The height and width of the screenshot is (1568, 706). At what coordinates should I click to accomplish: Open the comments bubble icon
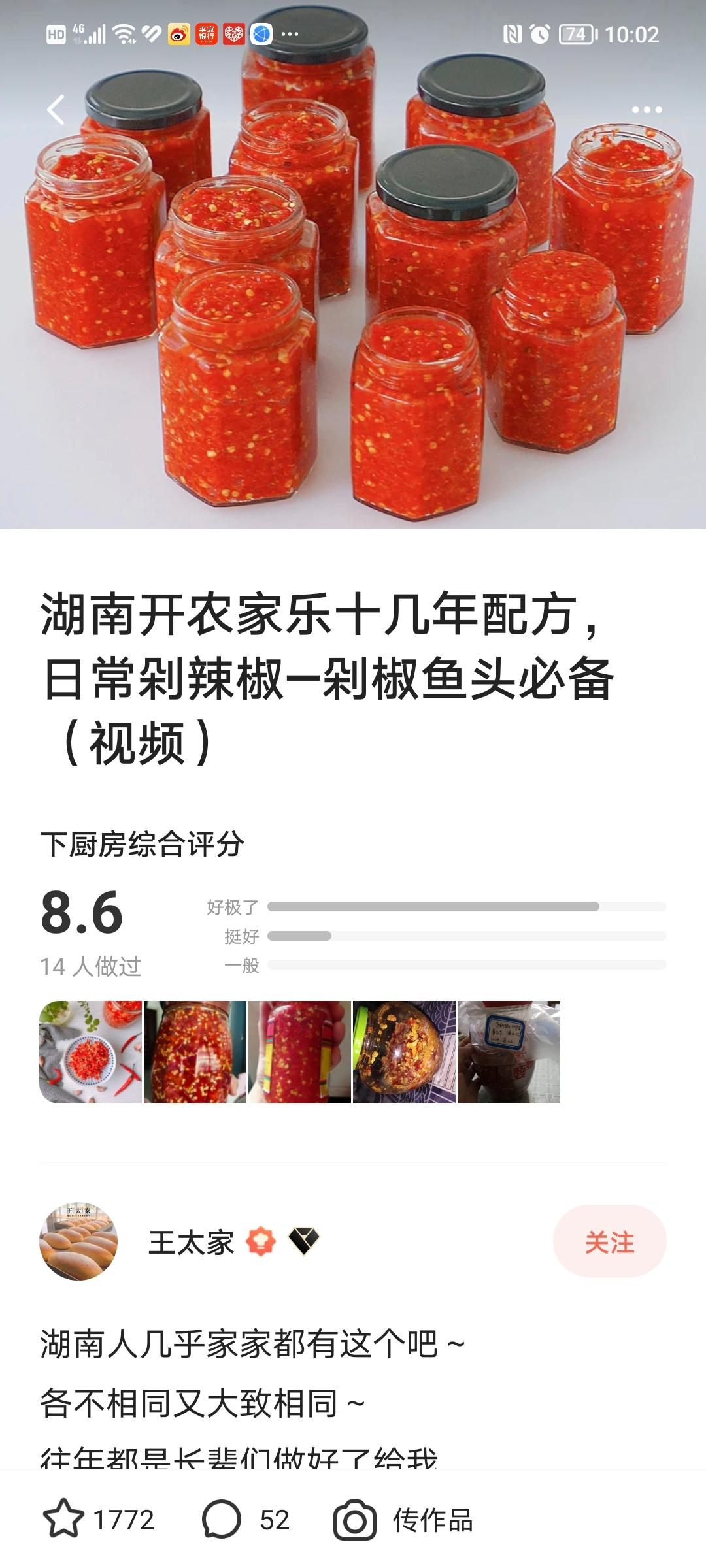coord(222,1520)
